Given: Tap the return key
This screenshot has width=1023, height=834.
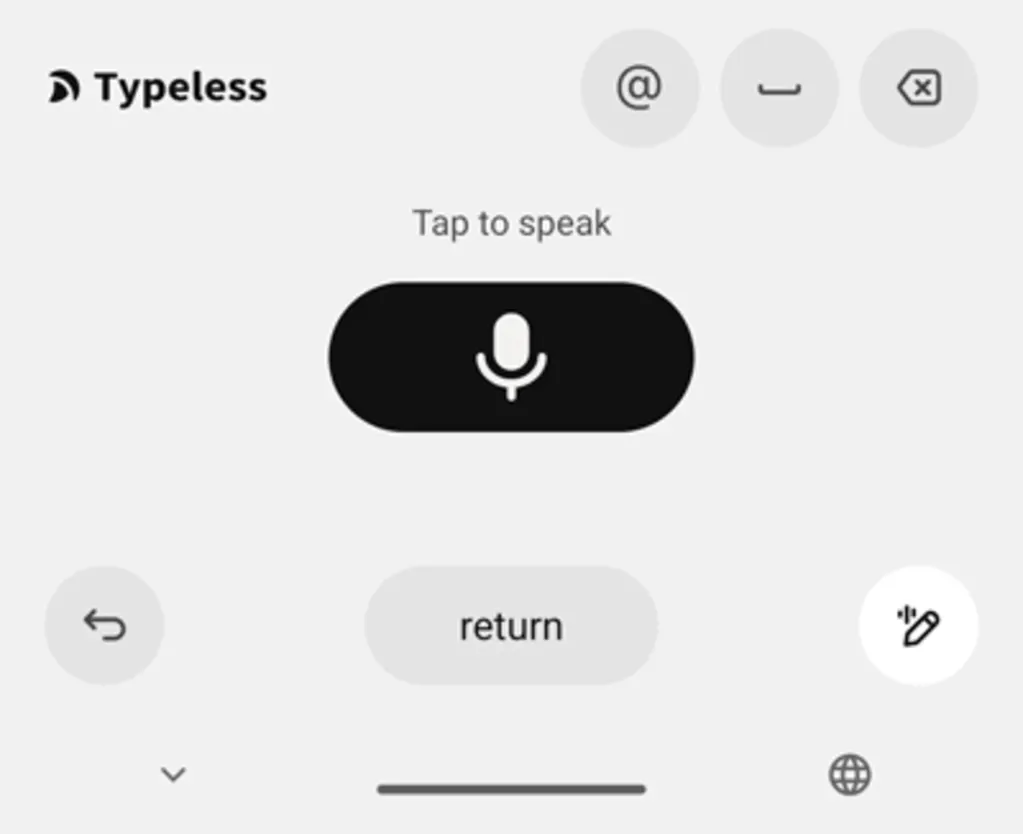Looking at the screenshot, I should pos(511,626).
